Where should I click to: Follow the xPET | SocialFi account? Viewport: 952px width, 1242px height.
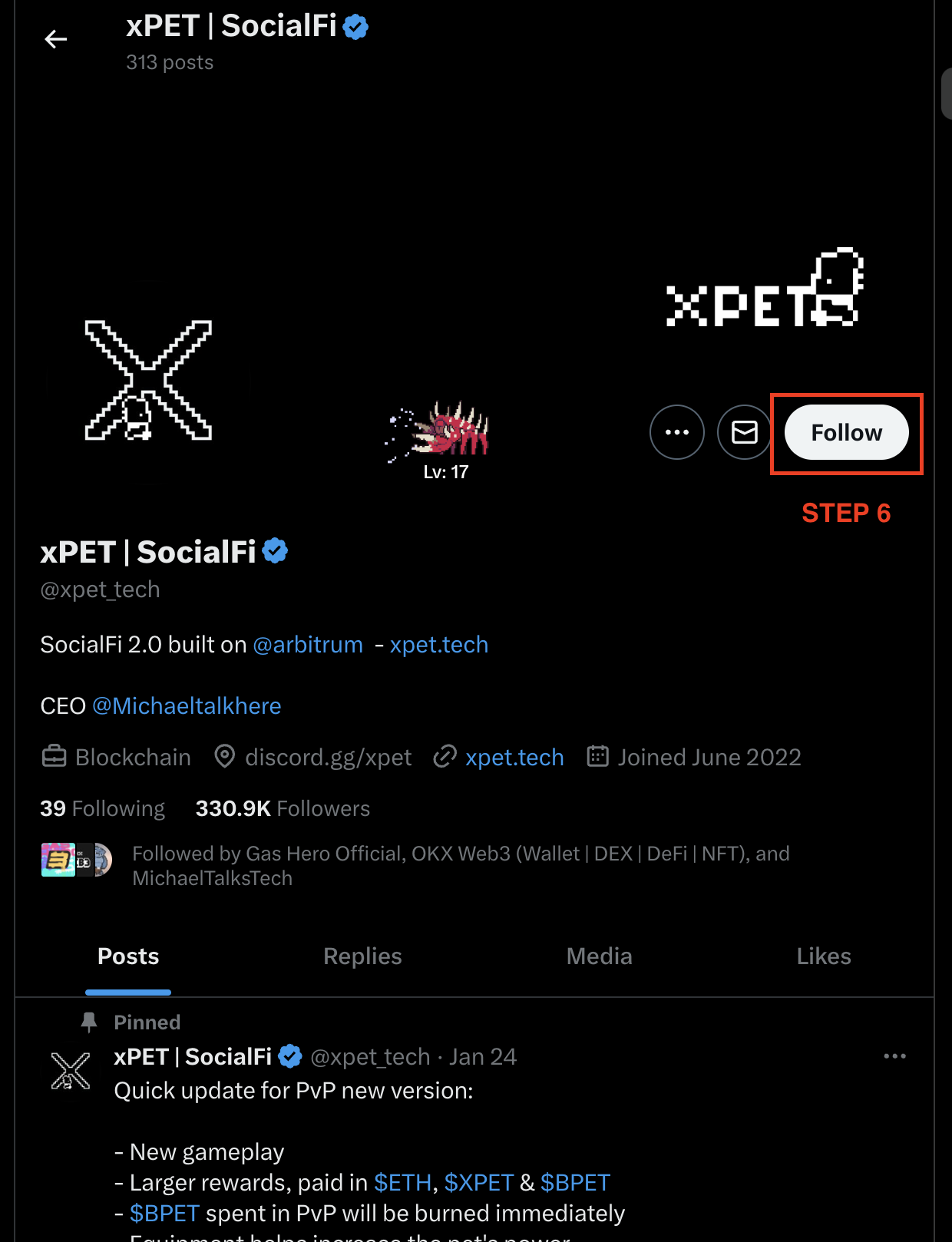coord(846,433)
